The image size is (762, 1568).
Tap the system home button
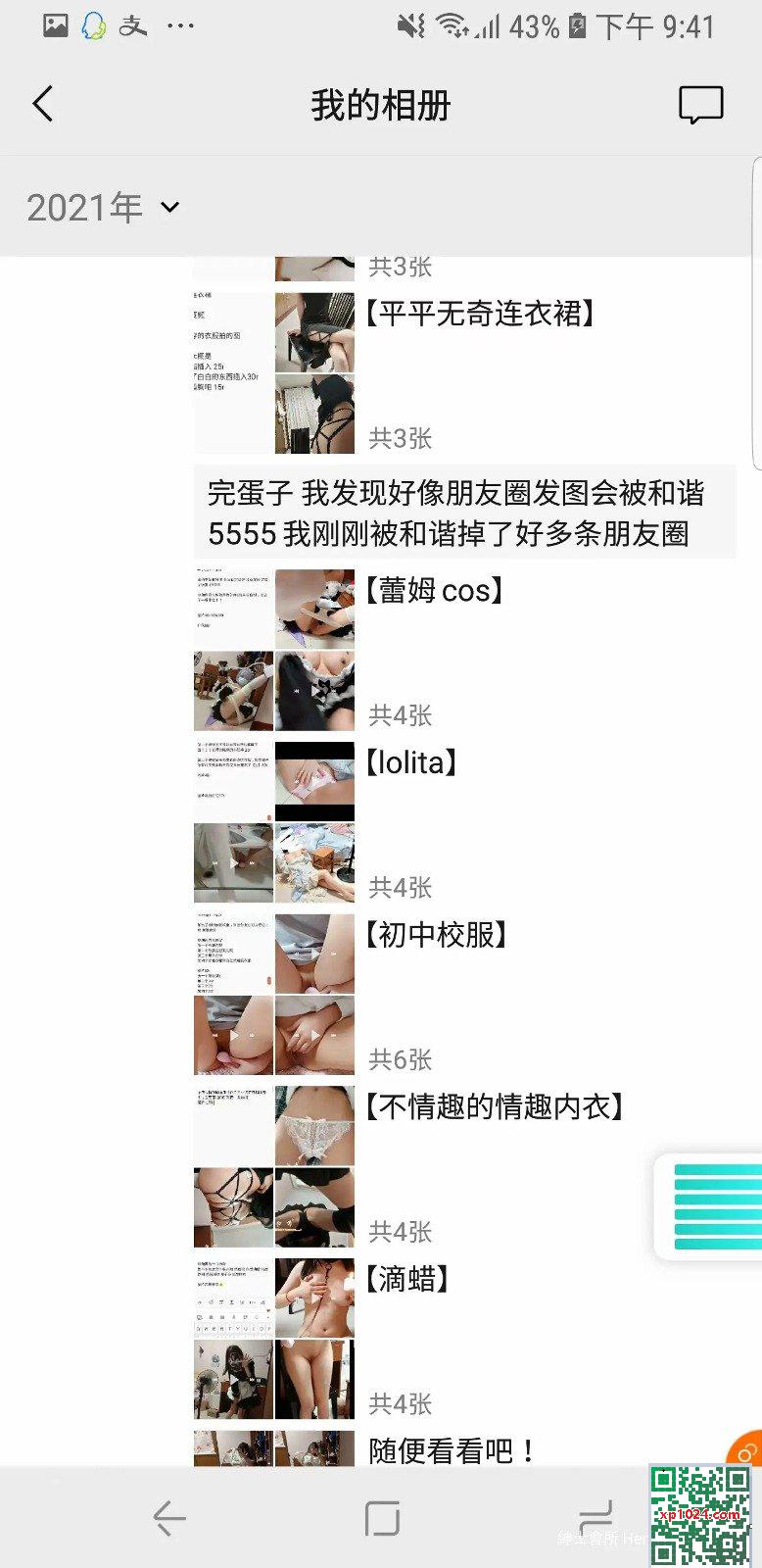click(x=382, y=1518)
